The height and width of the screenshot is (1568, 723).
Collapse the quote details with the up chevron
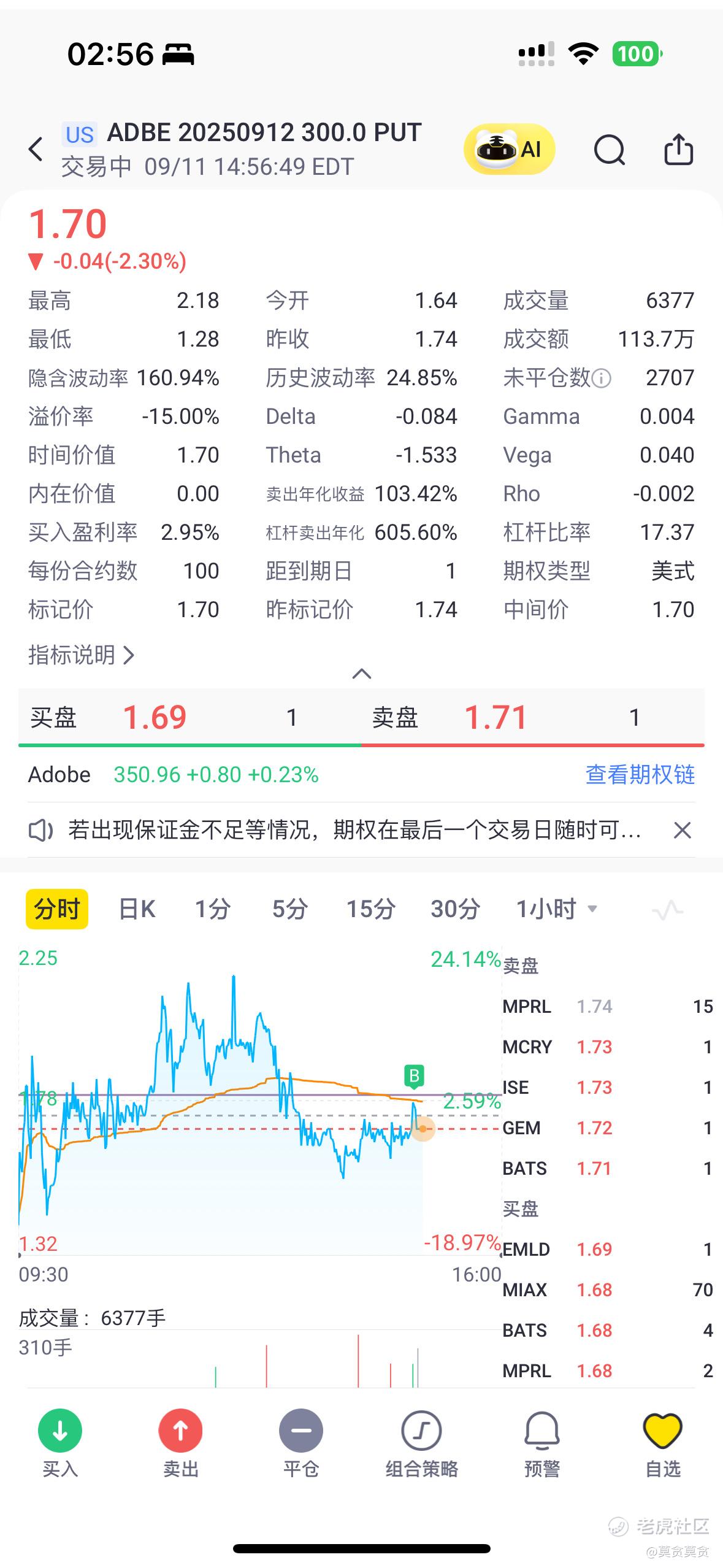tap(362, 674)
